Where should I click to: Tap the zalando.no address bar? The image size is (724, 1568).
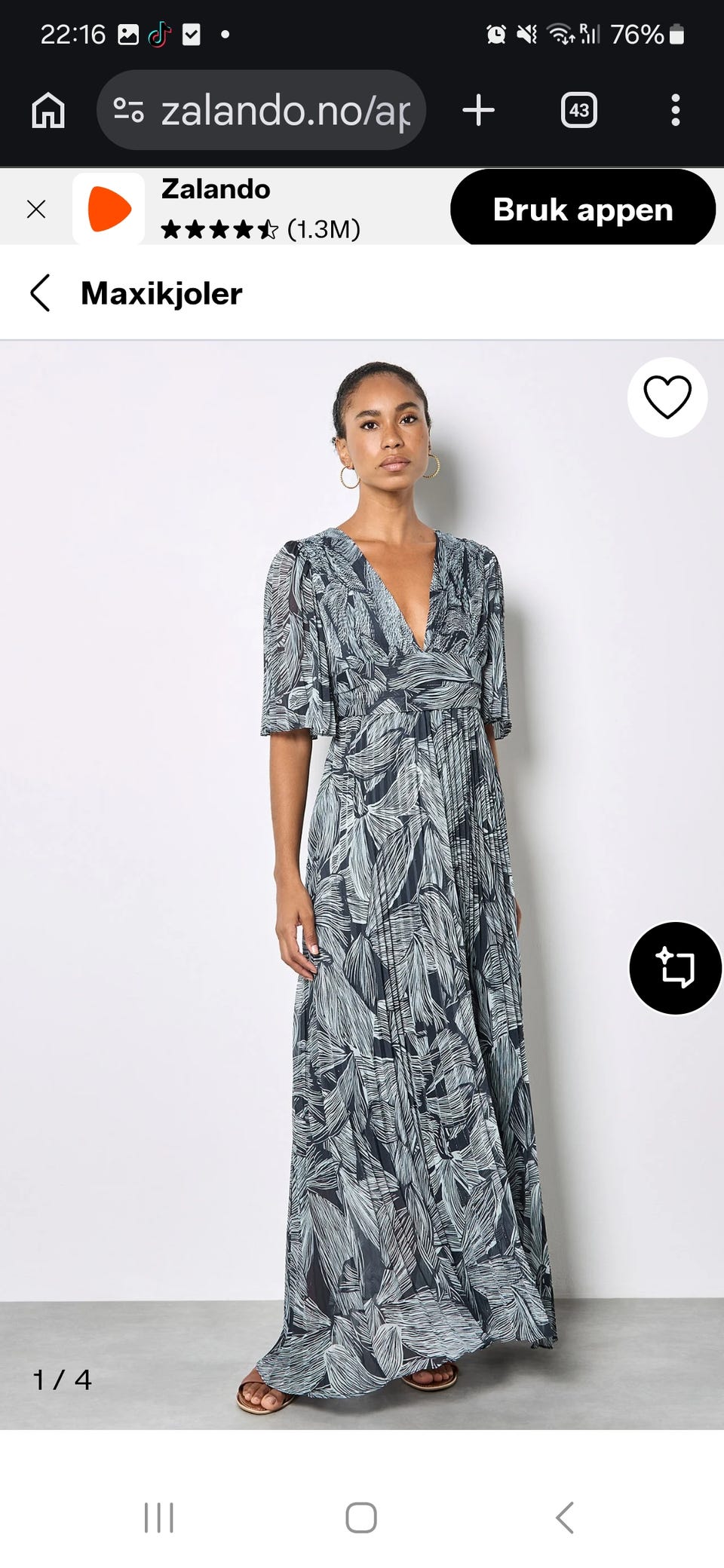point(261,110)
